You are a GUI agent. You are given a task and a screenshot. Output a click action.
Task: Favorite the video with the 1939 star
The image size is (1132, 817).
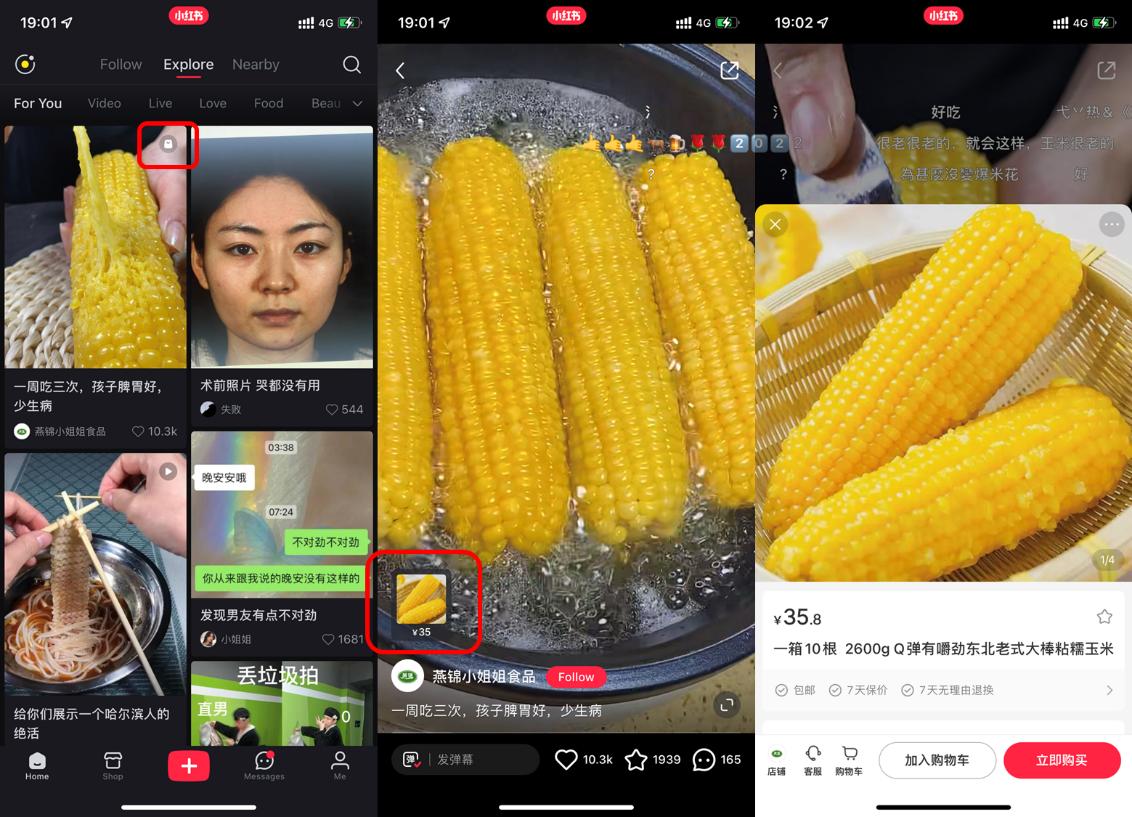click(636, 760)
